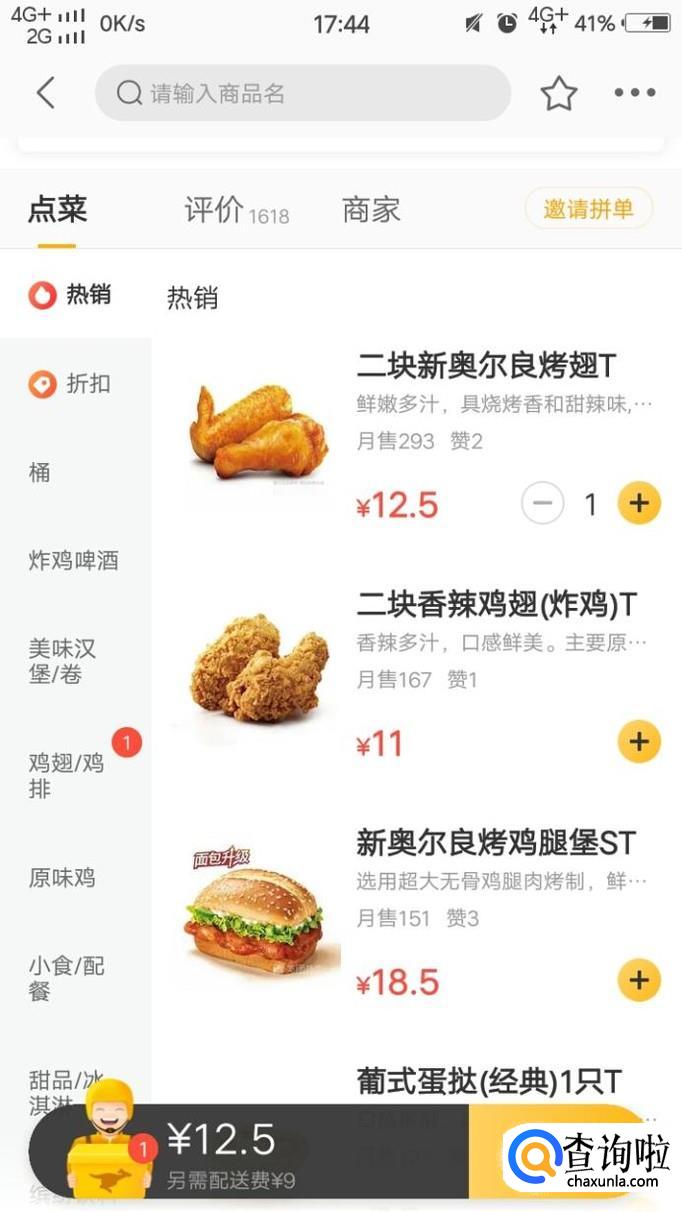Go back using the arrow icon
This screenshot has height=1212, width=682.
click(45, 93)
